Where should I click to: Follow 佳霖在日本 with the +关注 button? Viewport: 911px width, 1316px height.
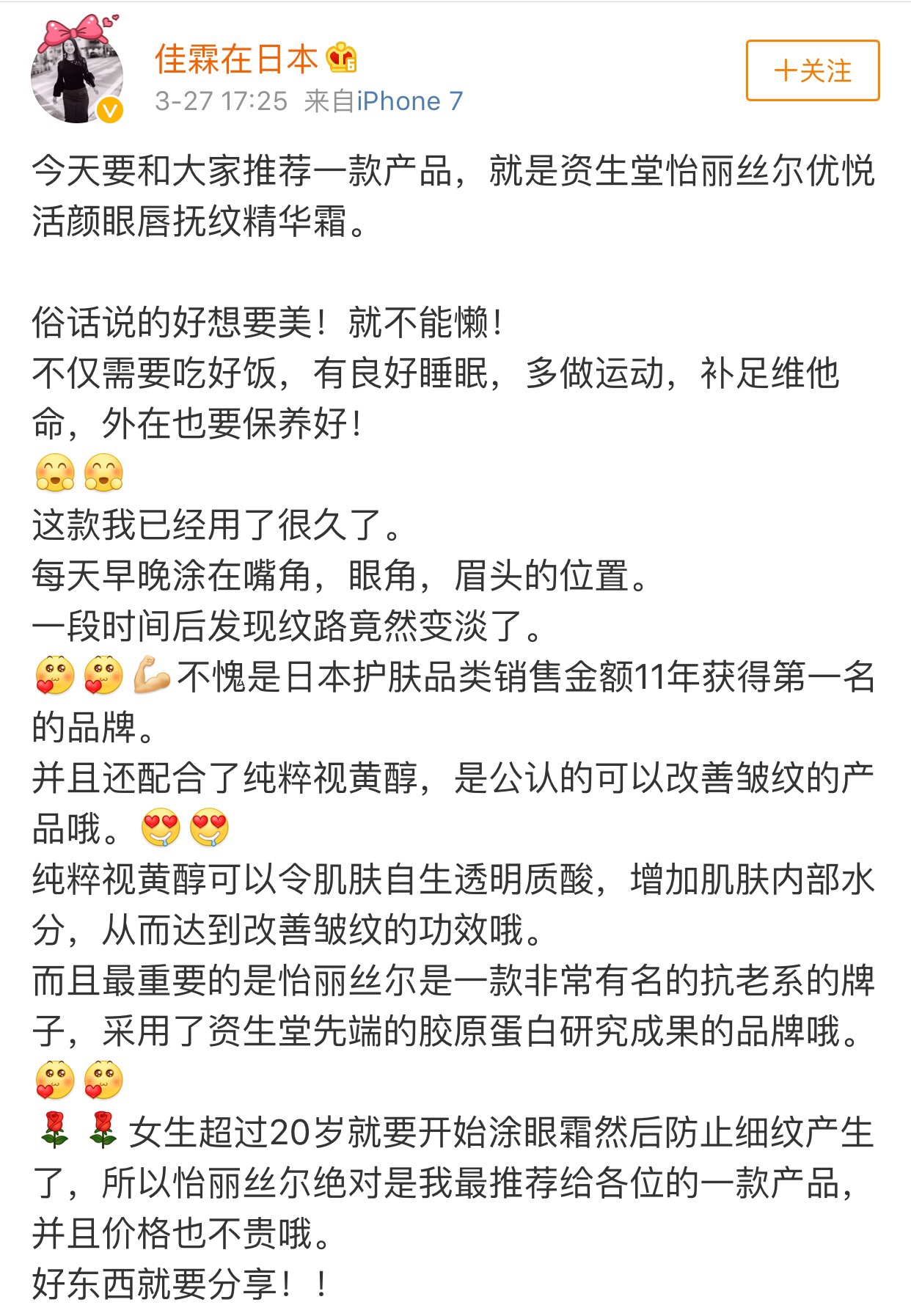click(x=812, y=71)
